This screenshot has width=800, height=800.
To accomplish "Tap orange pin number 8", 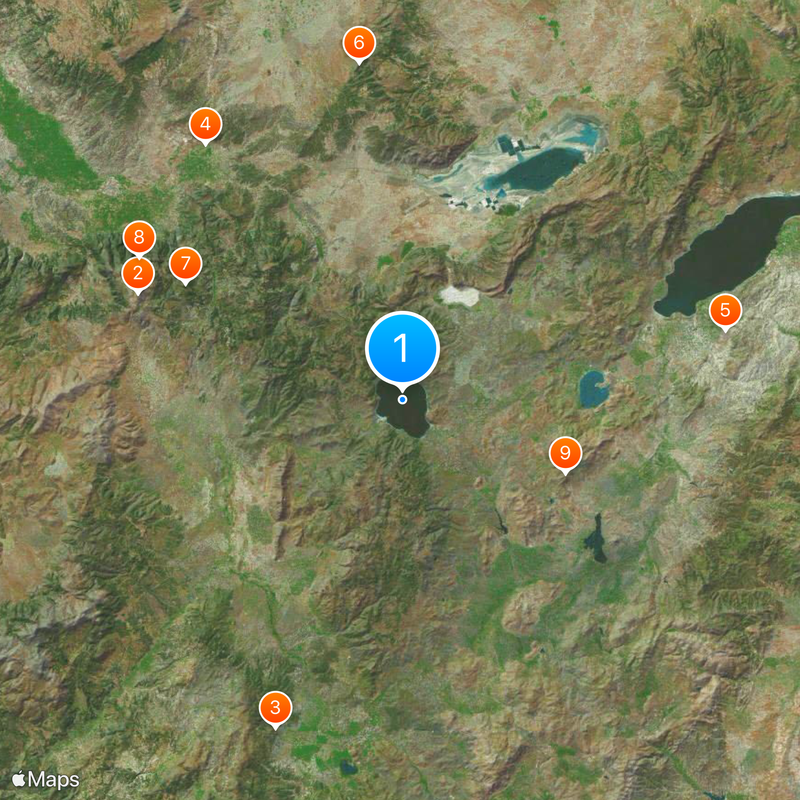I will pyautogui.click(x=139, y=238).
